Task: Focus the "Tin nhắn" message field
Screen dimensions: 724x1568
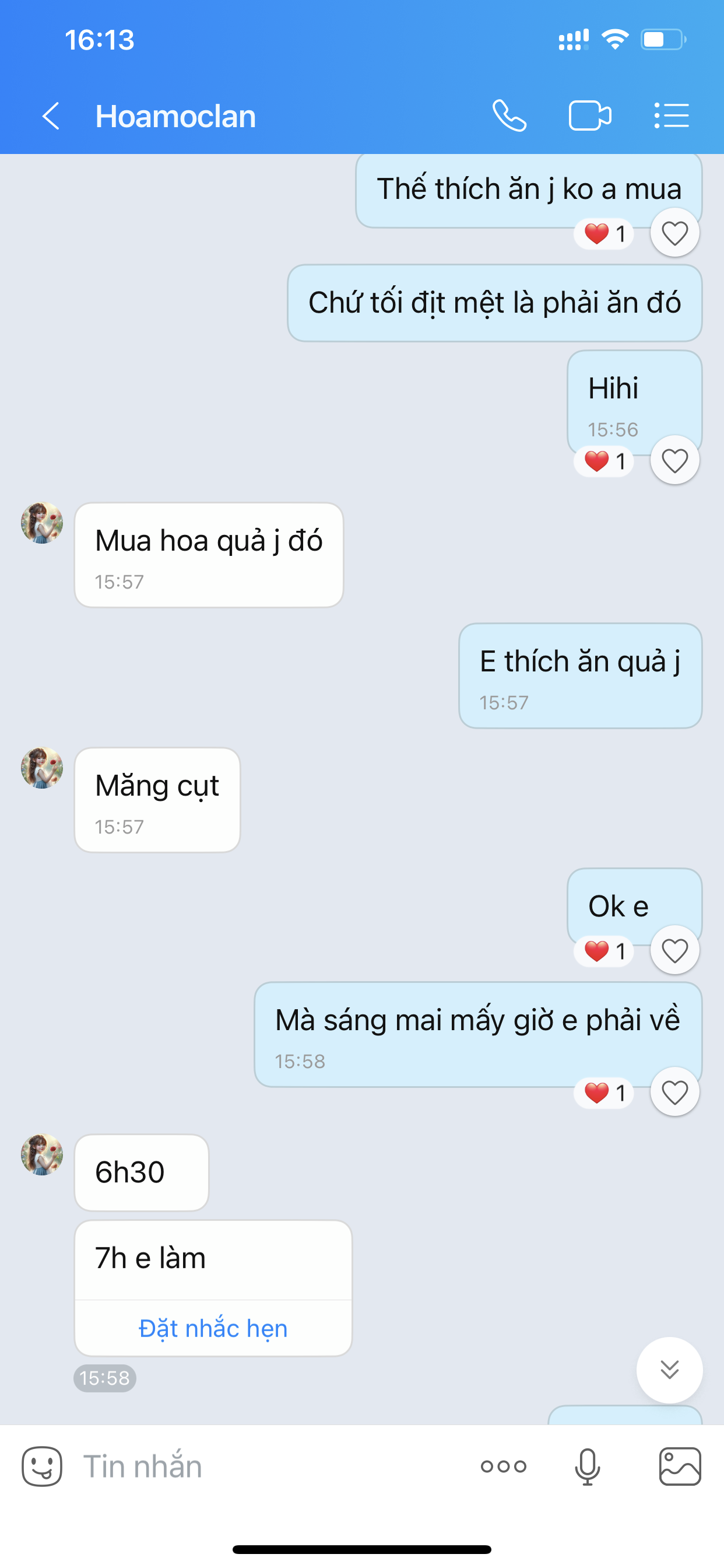Action: coord(268,1467)
